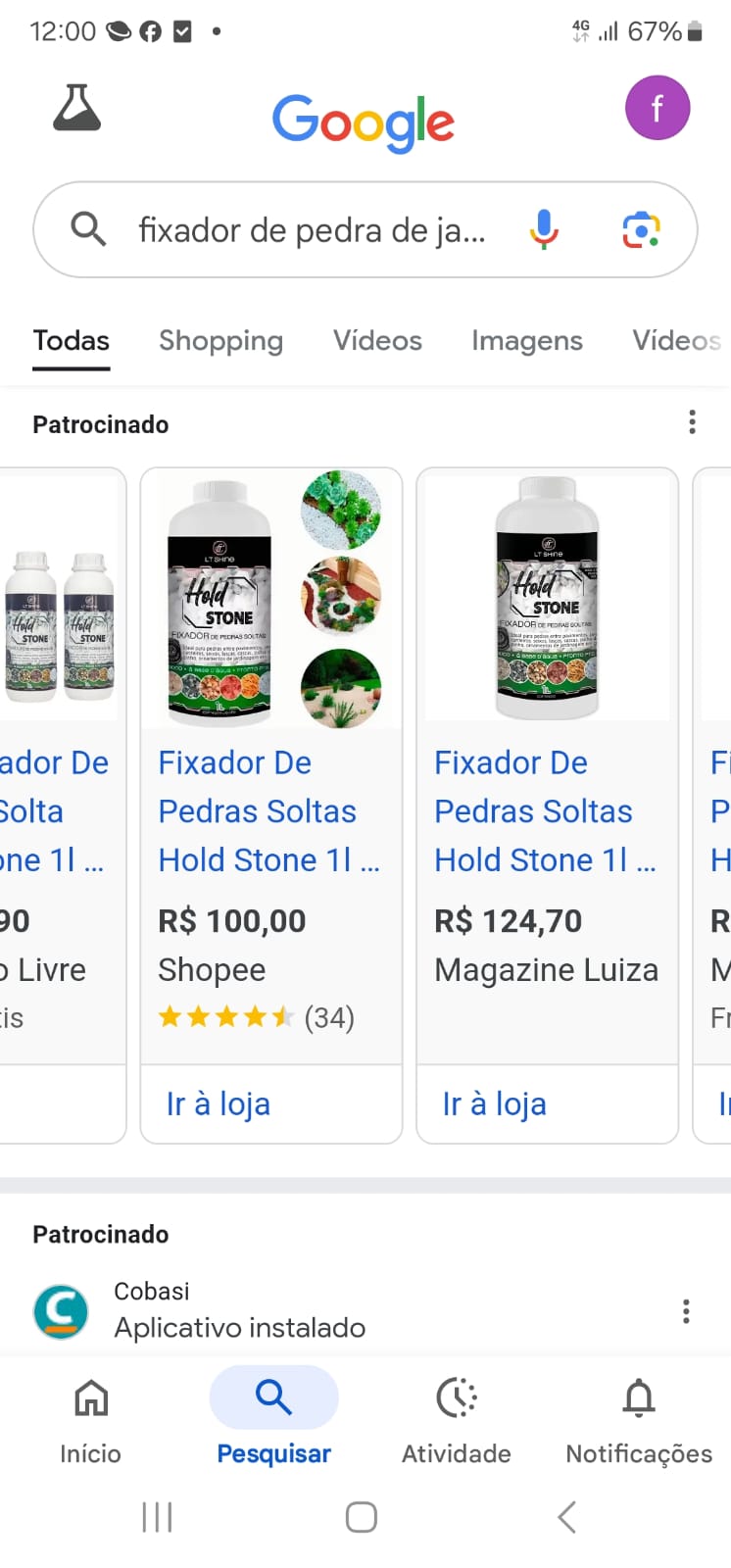Go back using the system back button
731x1568 pixels.
pos(566,1517)
